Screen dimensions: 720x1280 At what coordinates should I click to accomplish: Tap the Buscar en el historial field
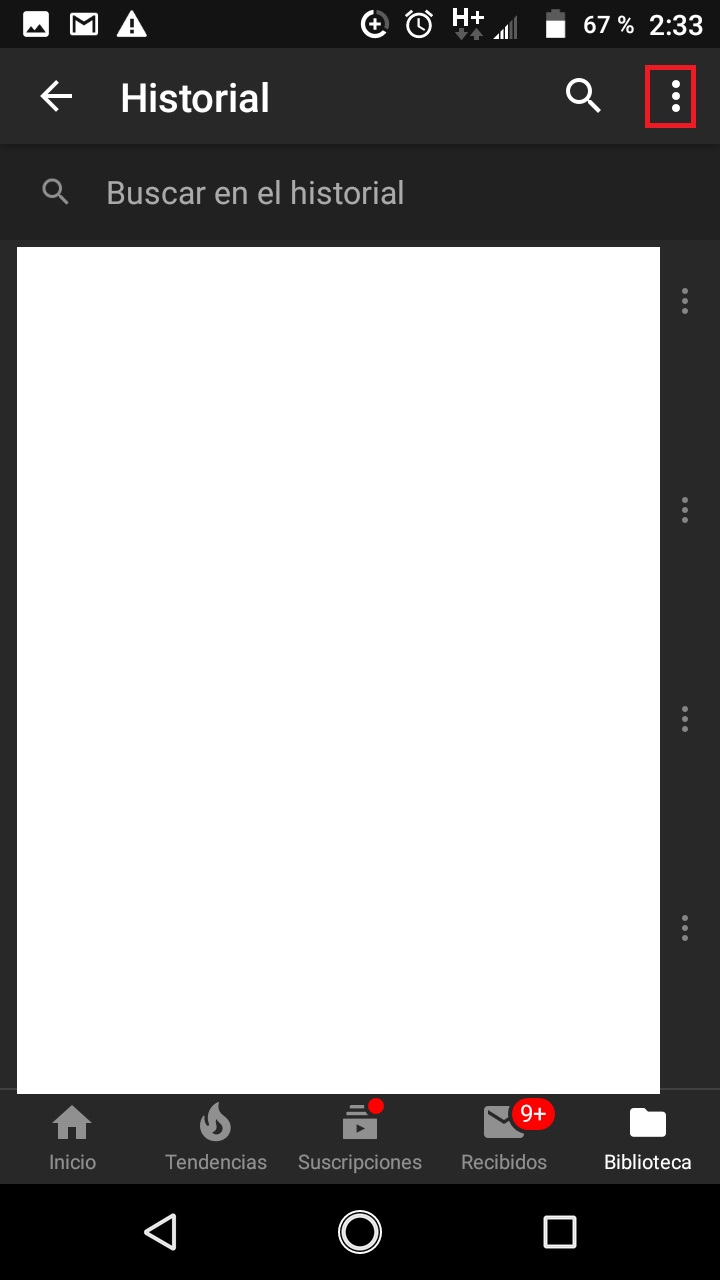(360, 193)
